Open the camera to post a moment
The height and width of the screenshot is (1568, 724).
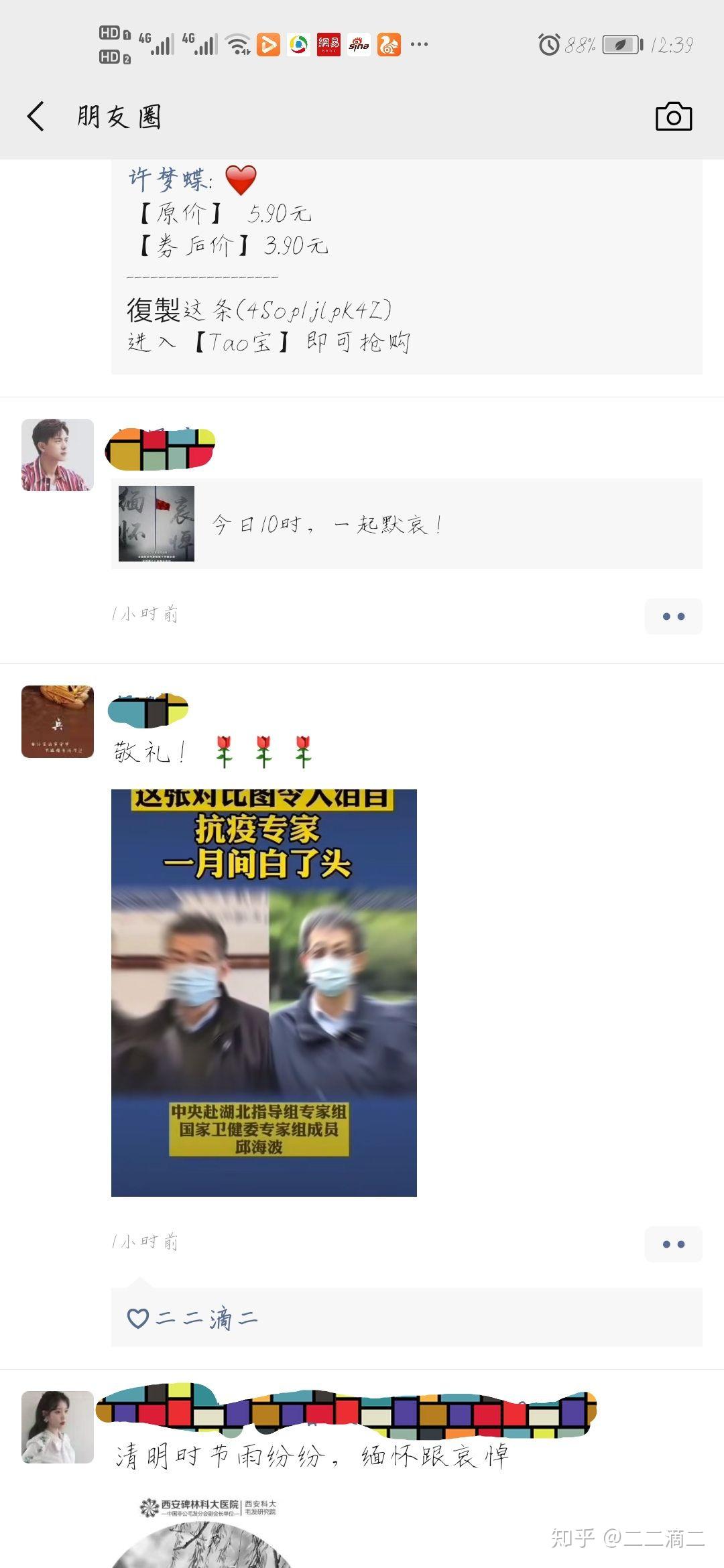coord(673,117)
